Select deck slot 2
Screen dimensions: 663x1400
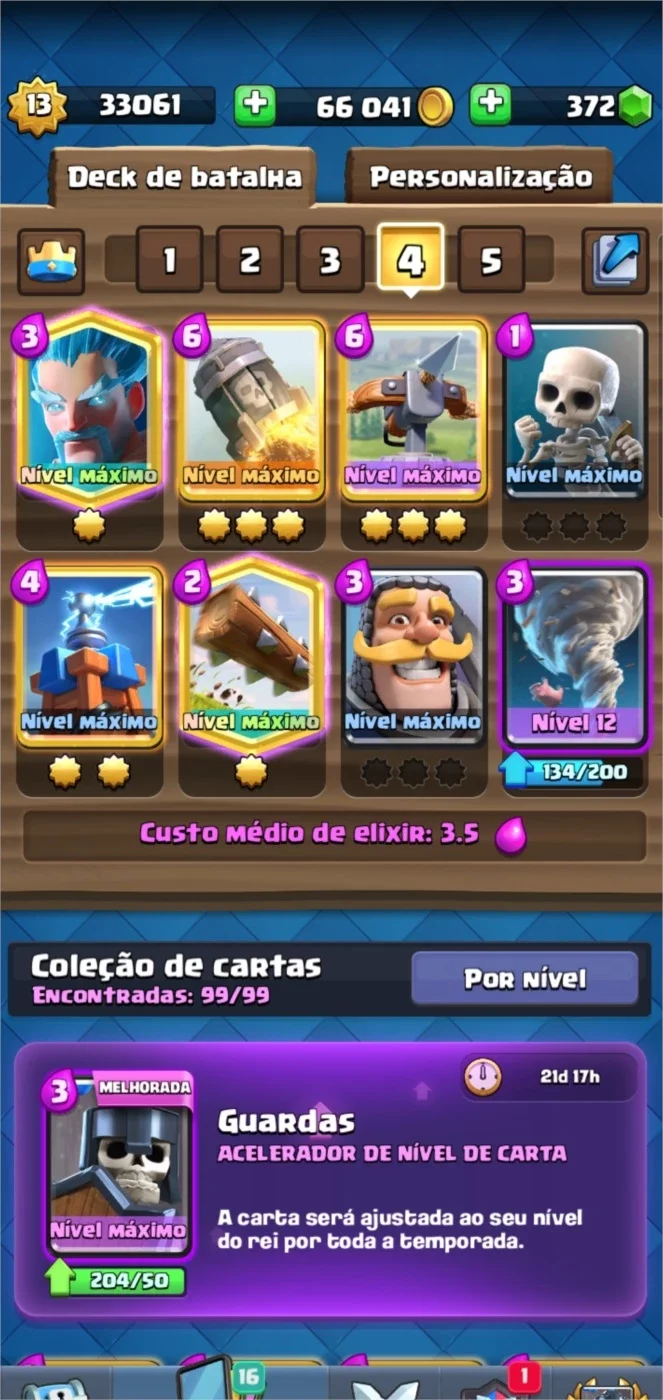(x=250, y=260)
